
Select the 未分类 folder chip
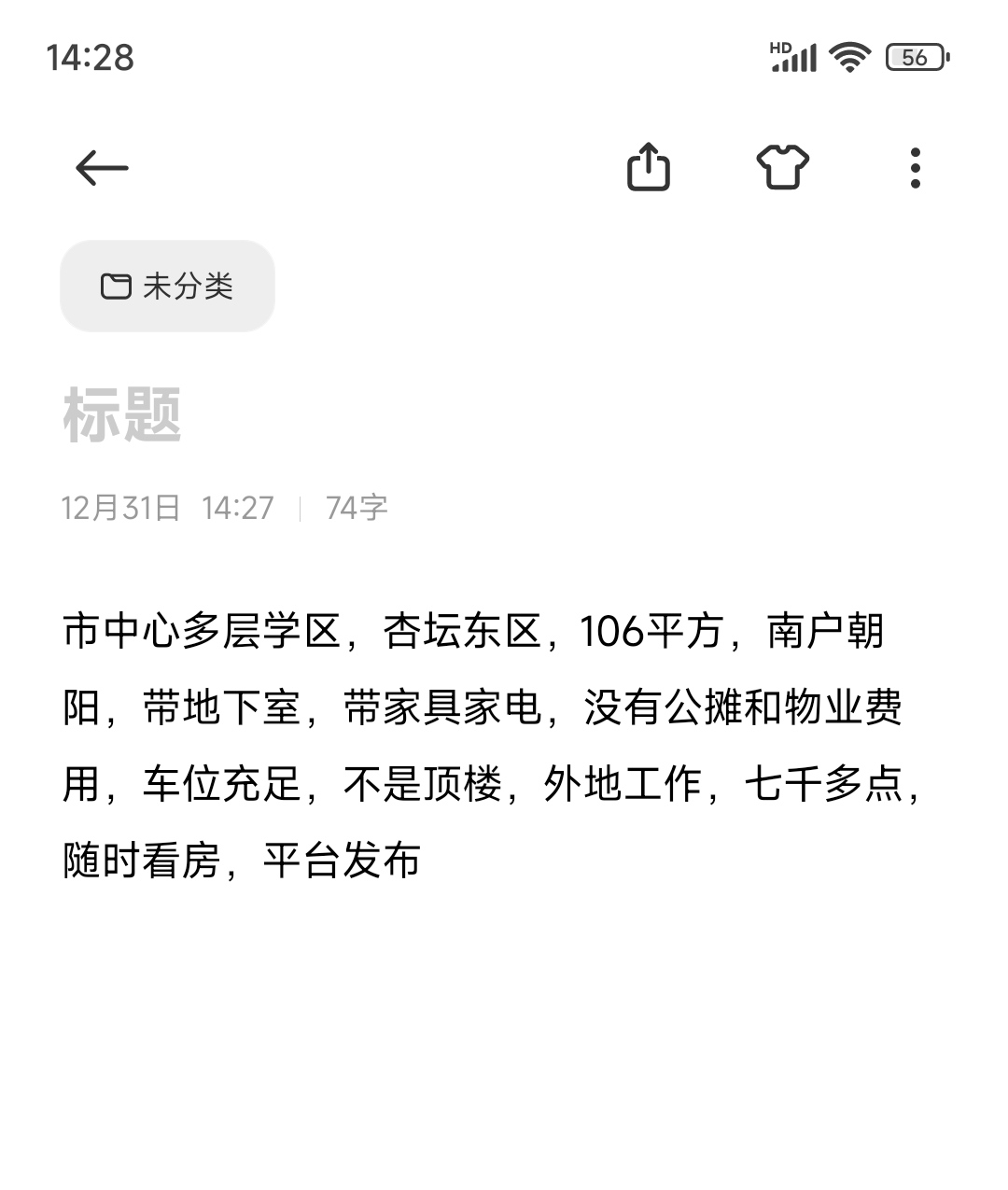coord(168,286)
